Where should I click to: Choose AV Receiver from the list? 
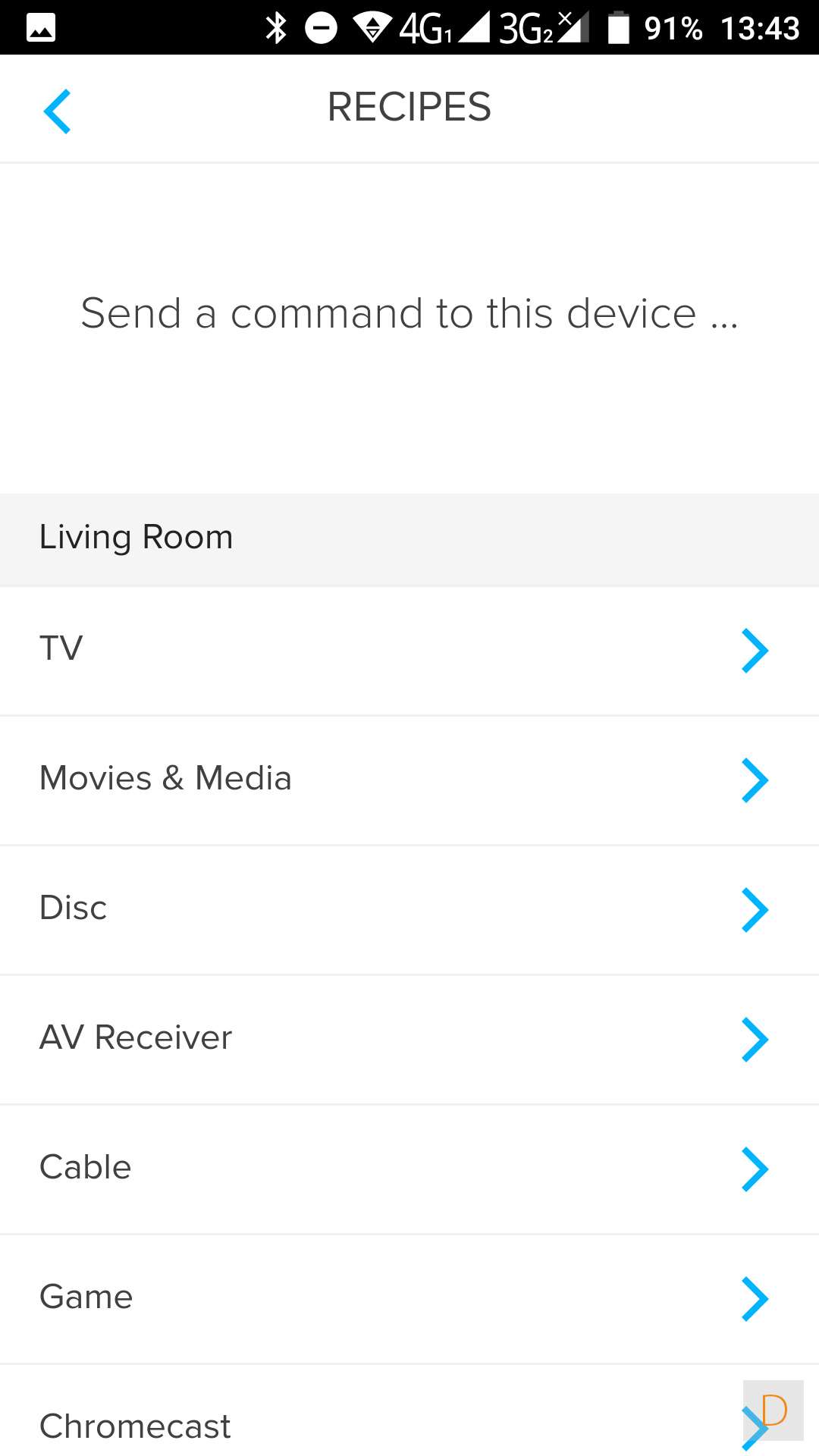point(409,1039)
